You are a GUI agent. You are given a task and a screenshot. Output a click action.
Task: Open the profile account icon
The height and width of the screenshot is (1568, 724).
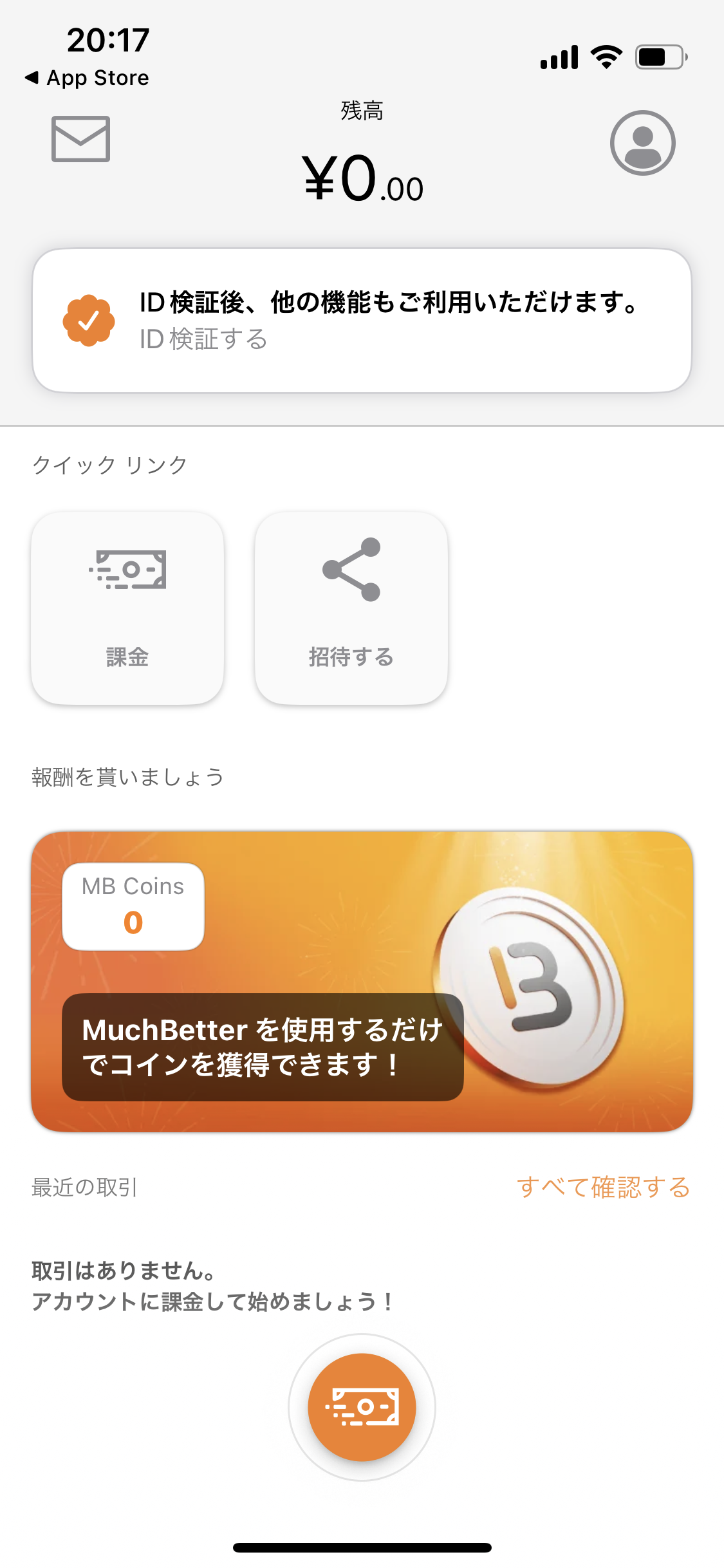coord(642,142)
